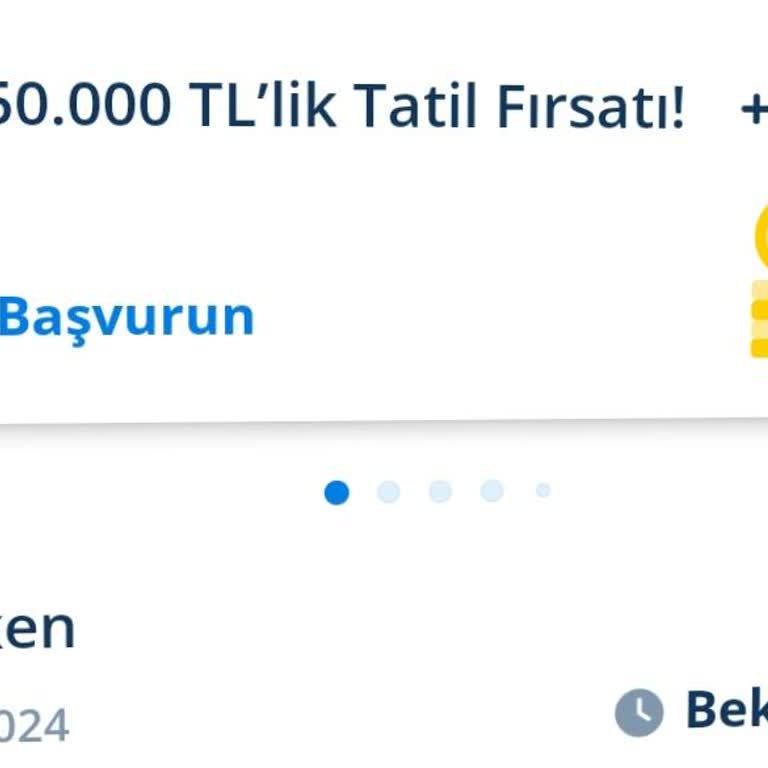Open the 50.000 TL'lik Tatil Fırsatı banner card
The image size is (768, 768).
tap(340, 106)
